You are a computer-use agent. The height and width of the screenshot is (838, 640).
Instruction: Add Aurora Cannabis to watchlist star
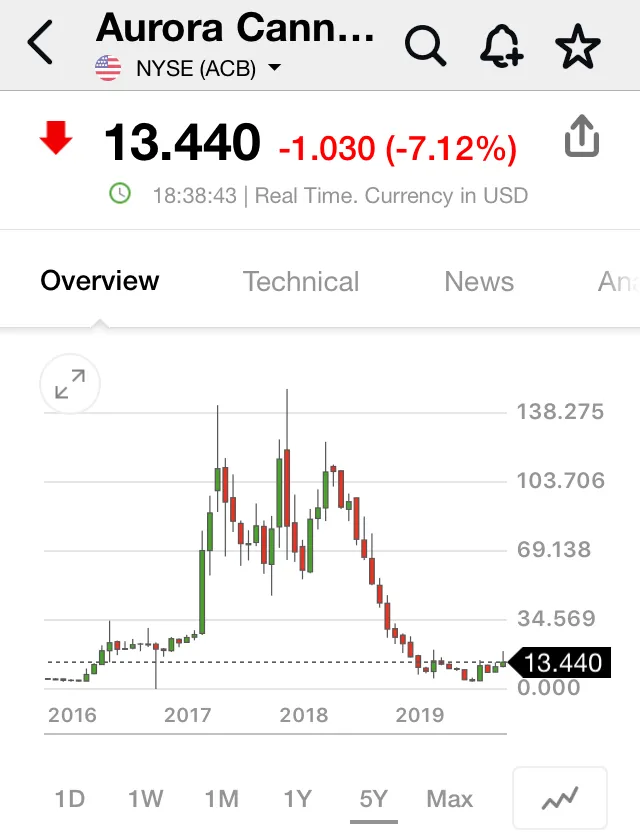click(x=578, y=46)
